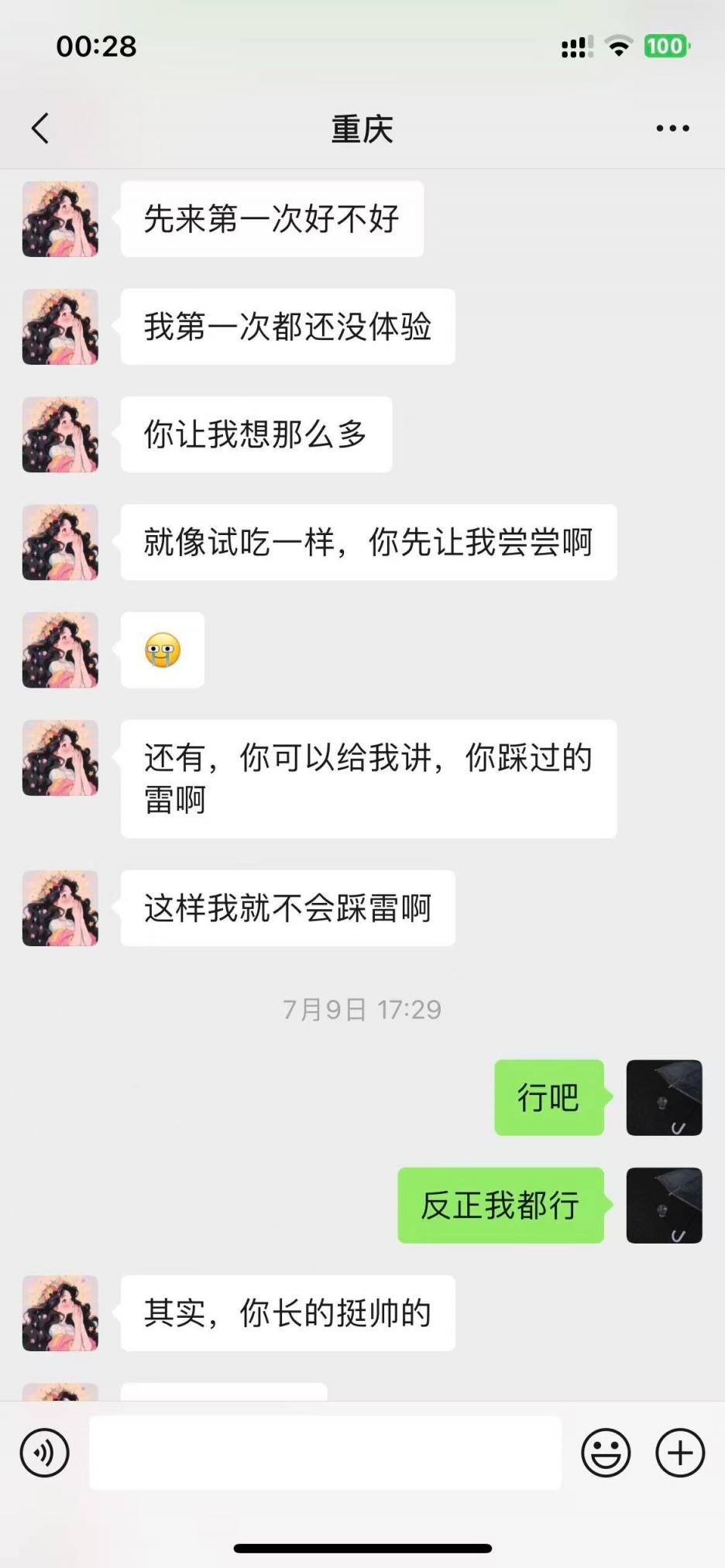Viewport: 725px width, 1568px height.
Task: Switch to voice message input
Action: (45, 1453)
